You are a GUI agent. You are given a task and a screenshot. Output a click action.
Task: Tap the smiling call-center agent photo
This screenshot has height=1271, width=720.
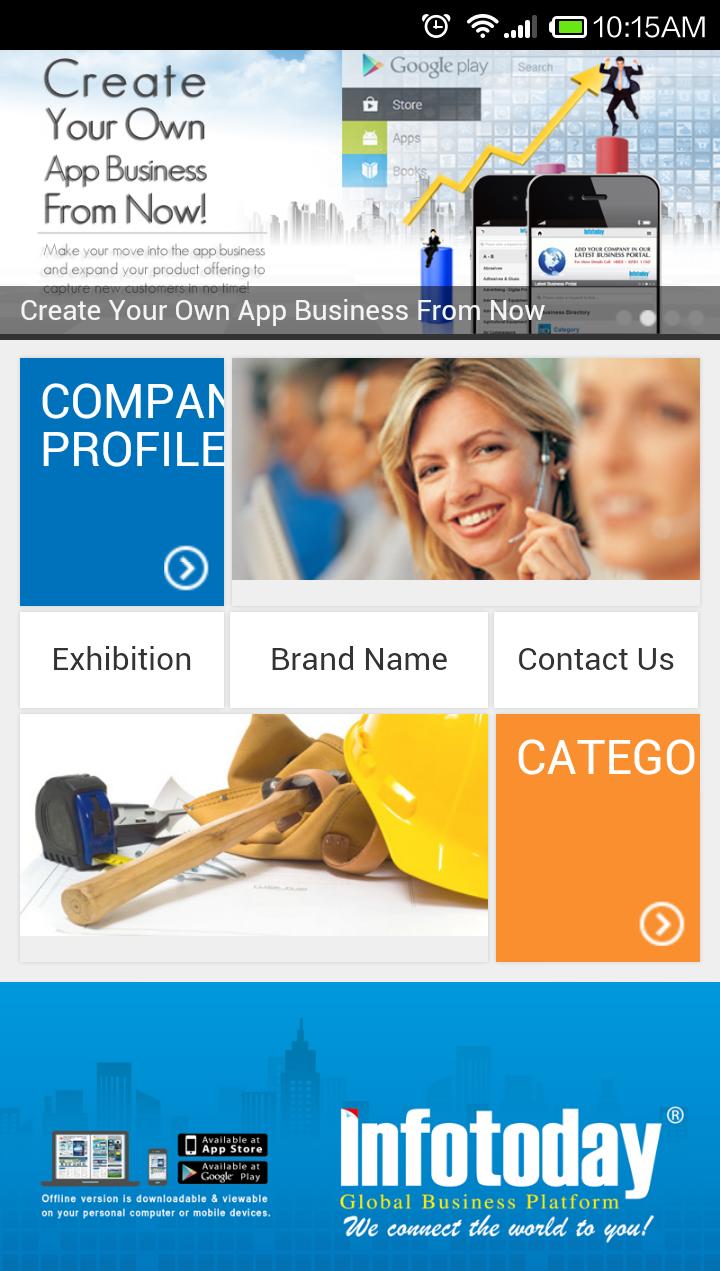pos(465,470)
